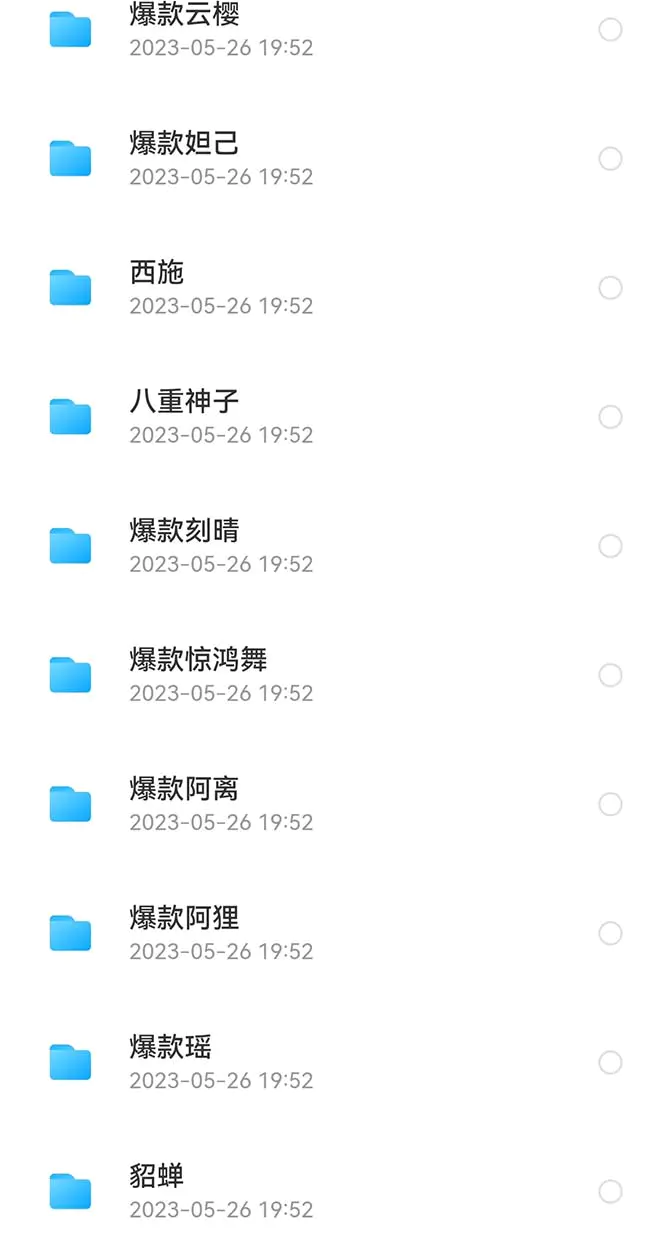Image resolution: width=664 pixels, height=1250 pixels.
Task: Select the circle next to 爆款妲己
Action: (610, 159)
